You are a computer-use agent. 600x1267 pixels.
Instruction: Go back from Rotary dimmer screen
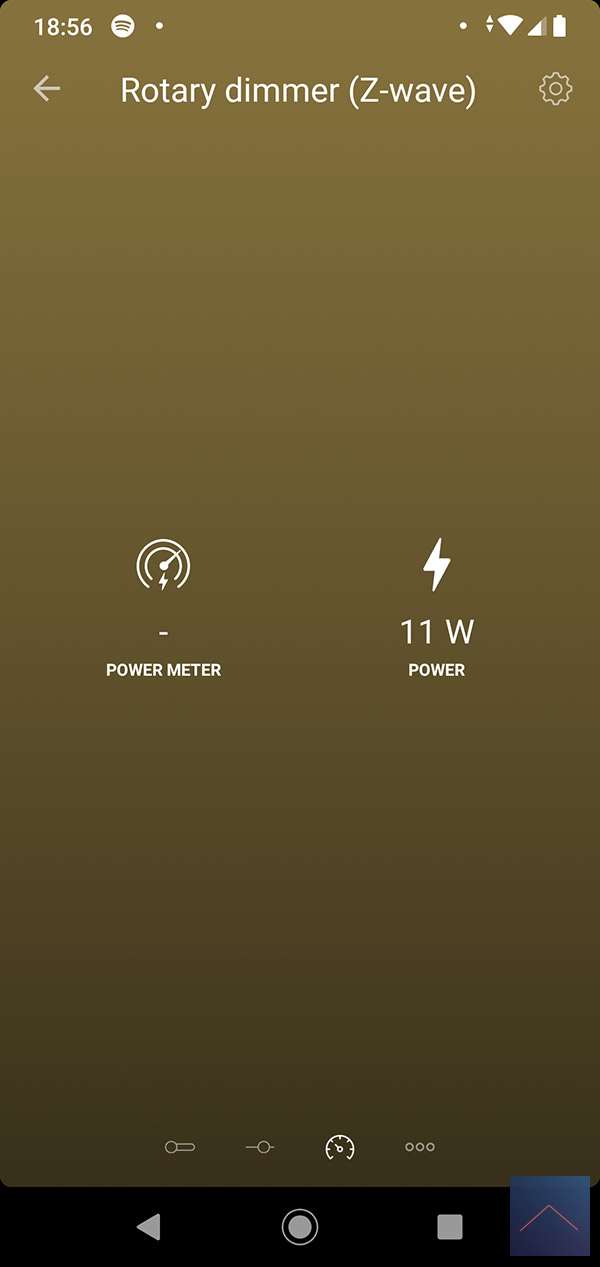tap(47, 89)
